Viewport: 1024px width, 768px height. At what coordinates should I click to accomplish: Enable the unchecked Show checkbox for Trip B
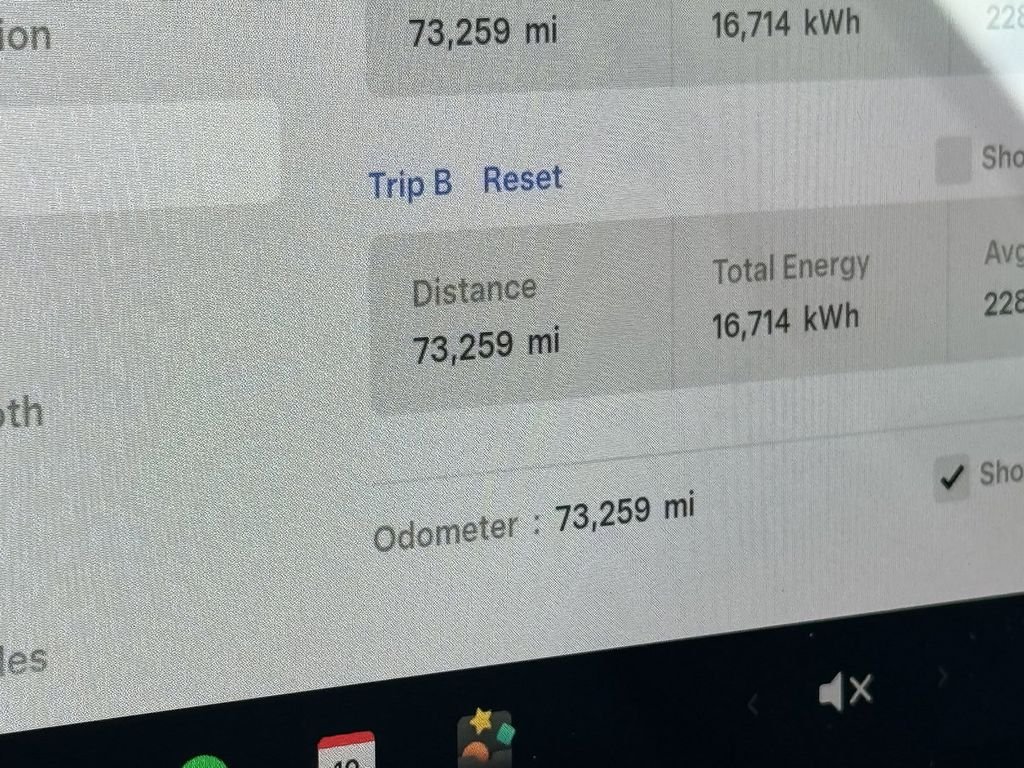click(x=953, y=162)
